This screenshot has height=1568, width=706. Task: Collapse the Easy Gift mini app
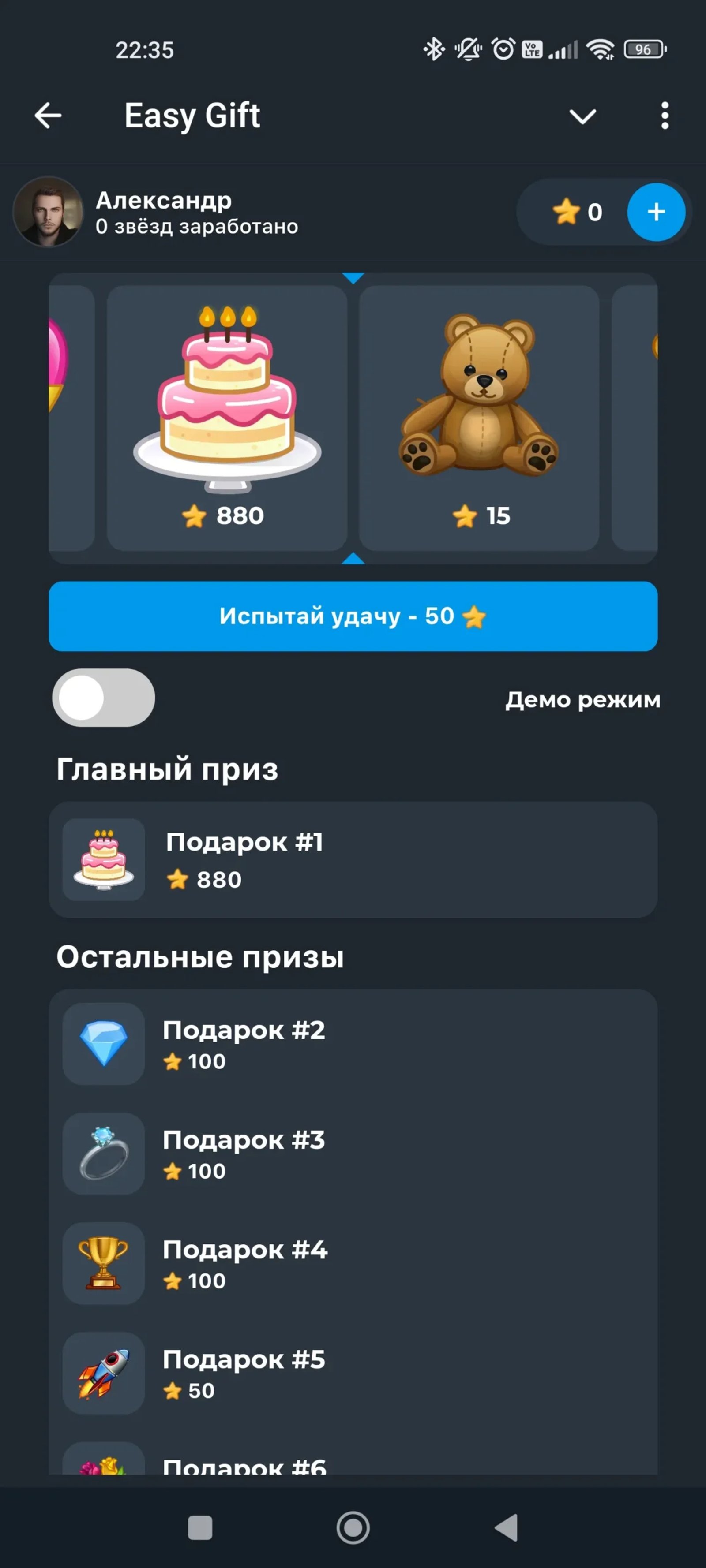click(x=584, y=116)
